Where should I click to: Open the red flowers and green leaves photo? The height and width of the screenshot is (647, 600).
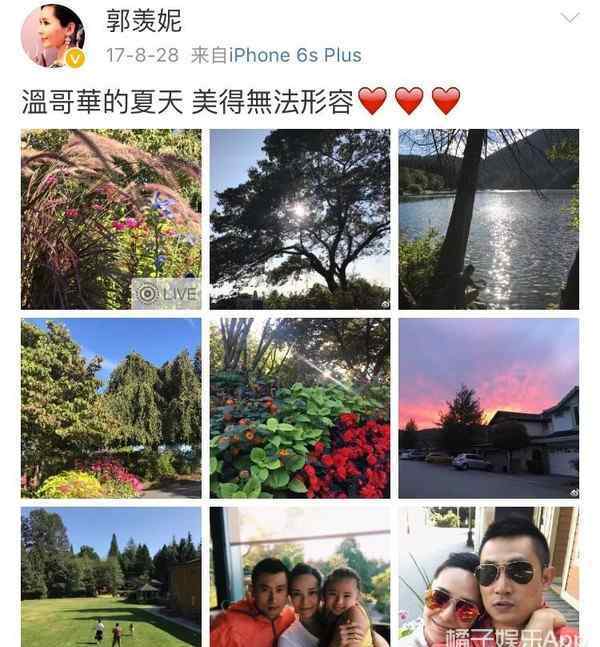[x=300, y=408]
